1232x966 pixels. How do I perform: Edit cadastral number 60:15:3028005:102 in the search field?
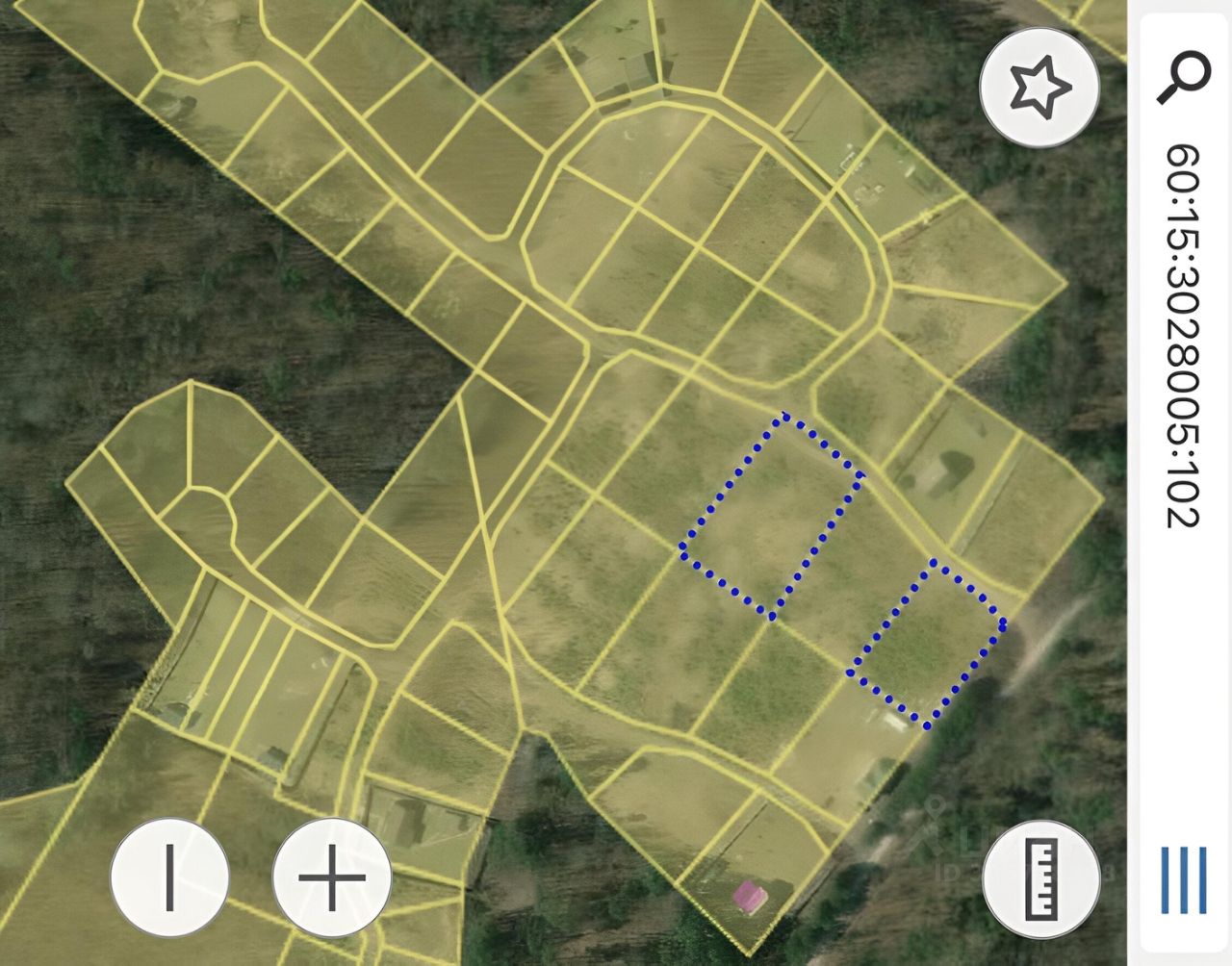tap(1183, 337)
